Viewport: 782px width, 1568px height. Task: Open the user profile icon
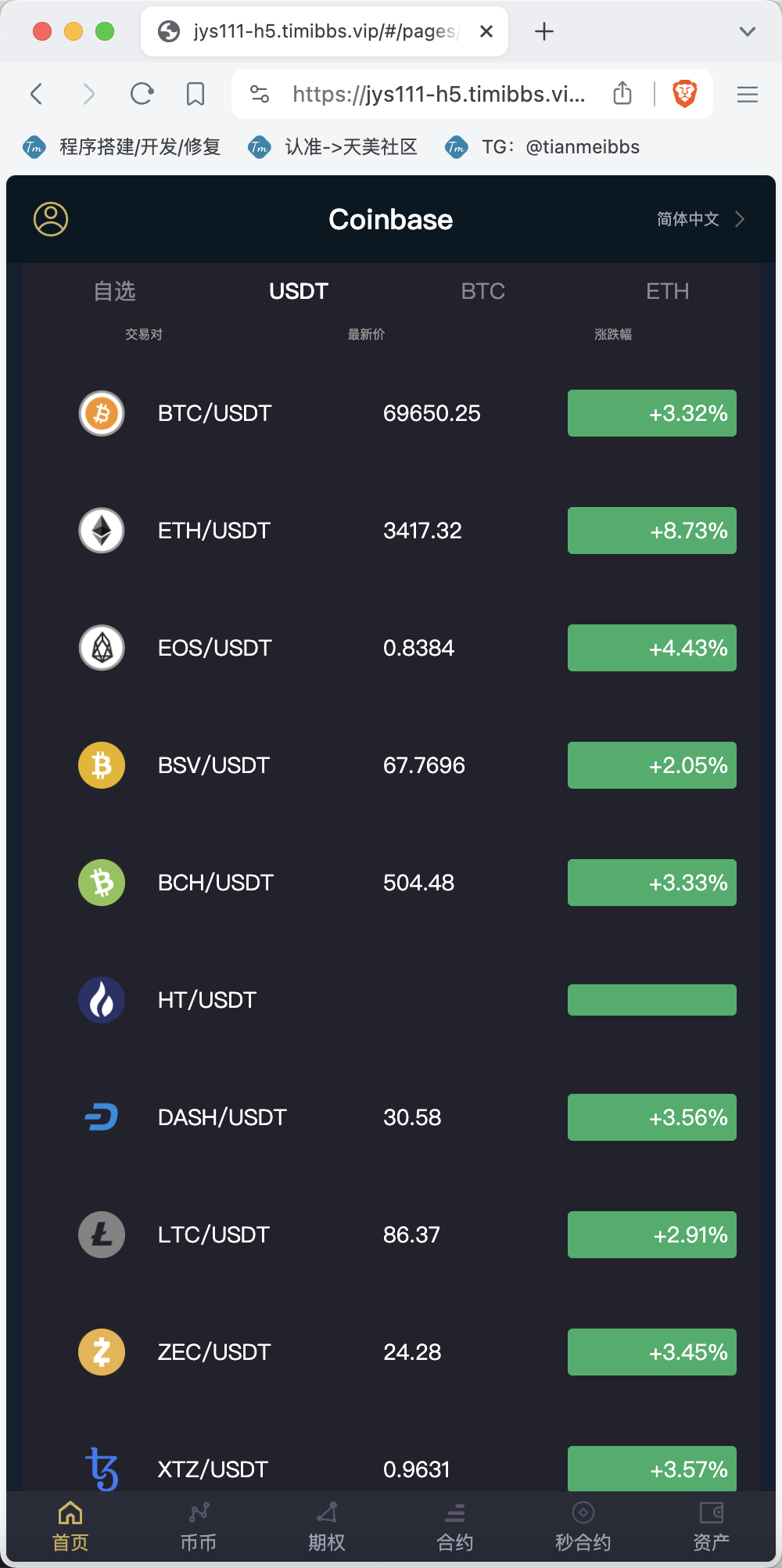51,219
